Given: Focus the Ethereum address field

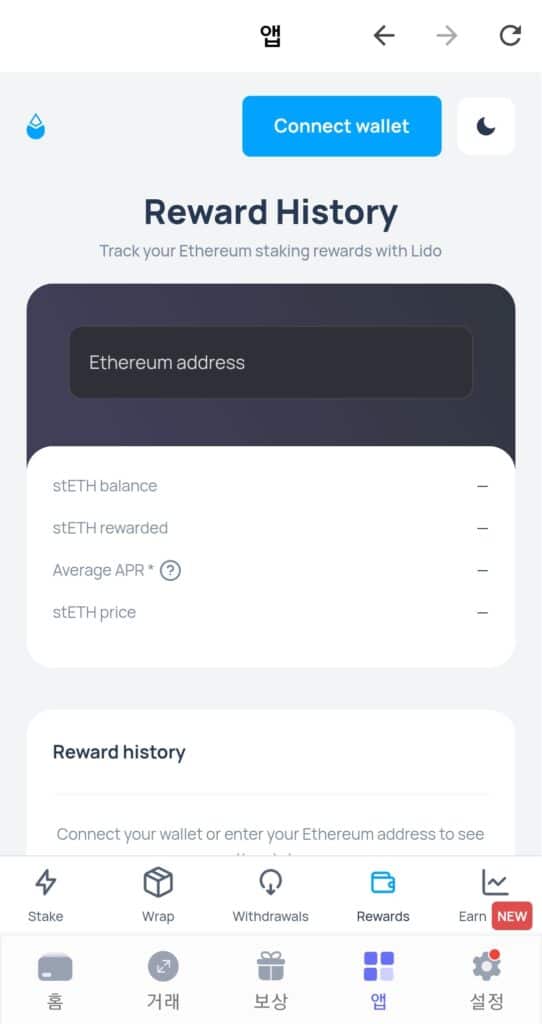Looking at the screenshot, I should (x=271, y=362).
